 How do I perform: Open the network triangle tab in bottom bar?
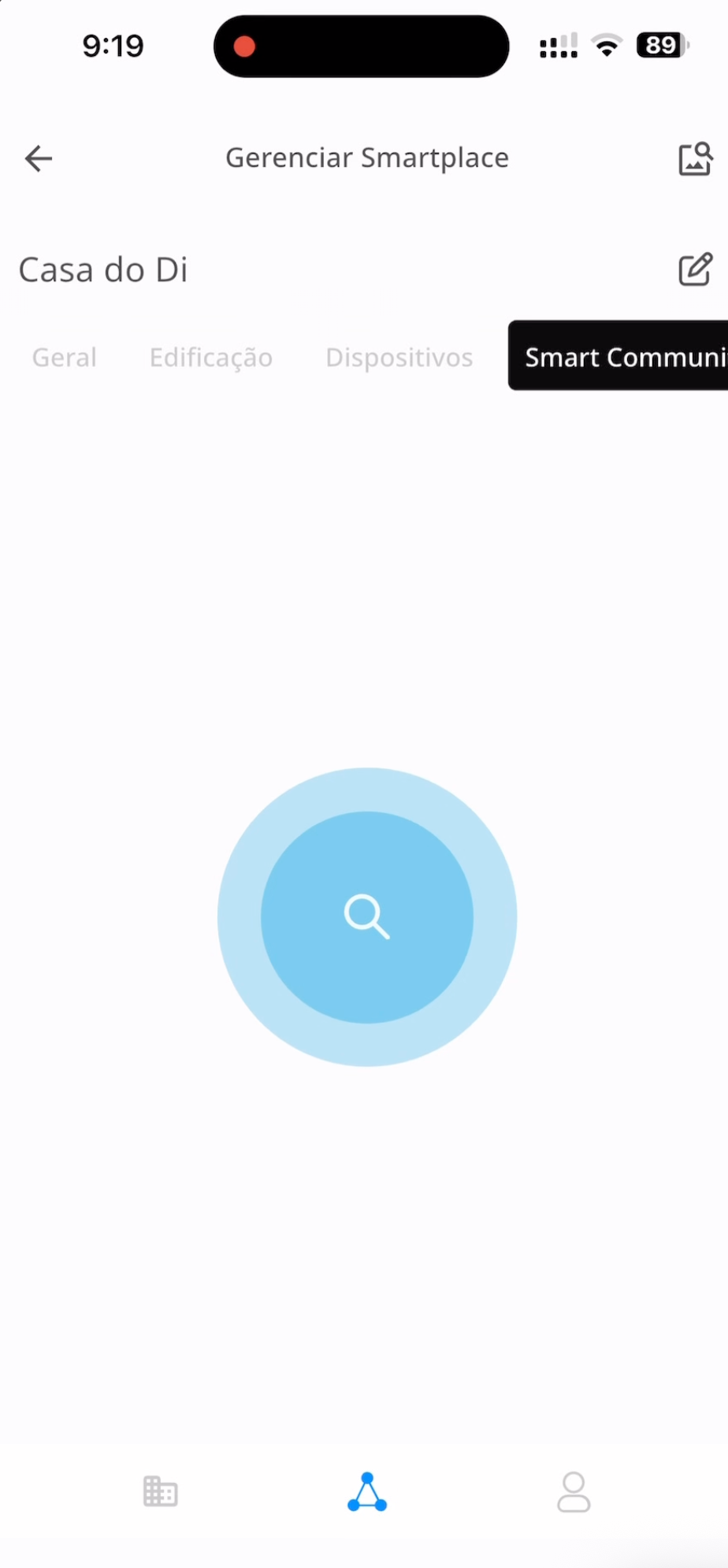(367, 1492)
